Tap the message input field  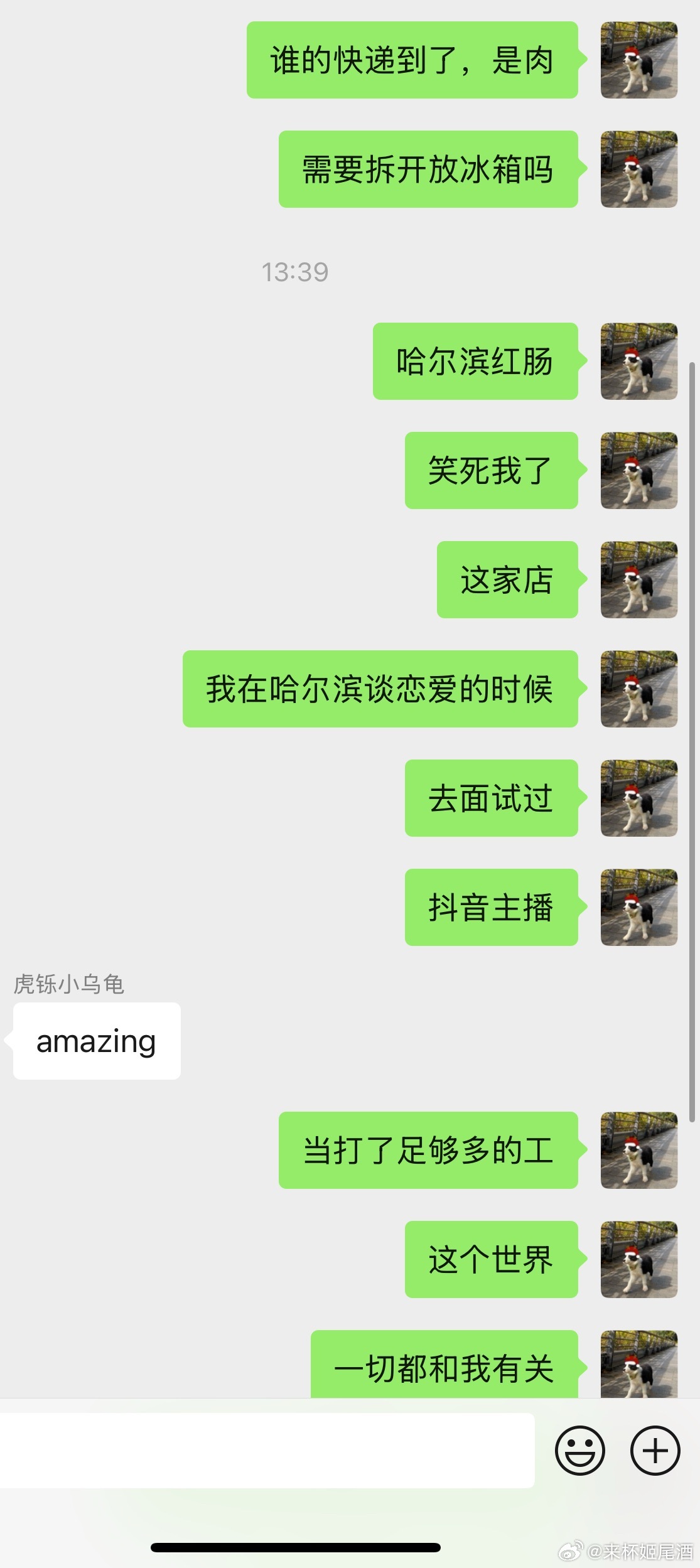267,1450
